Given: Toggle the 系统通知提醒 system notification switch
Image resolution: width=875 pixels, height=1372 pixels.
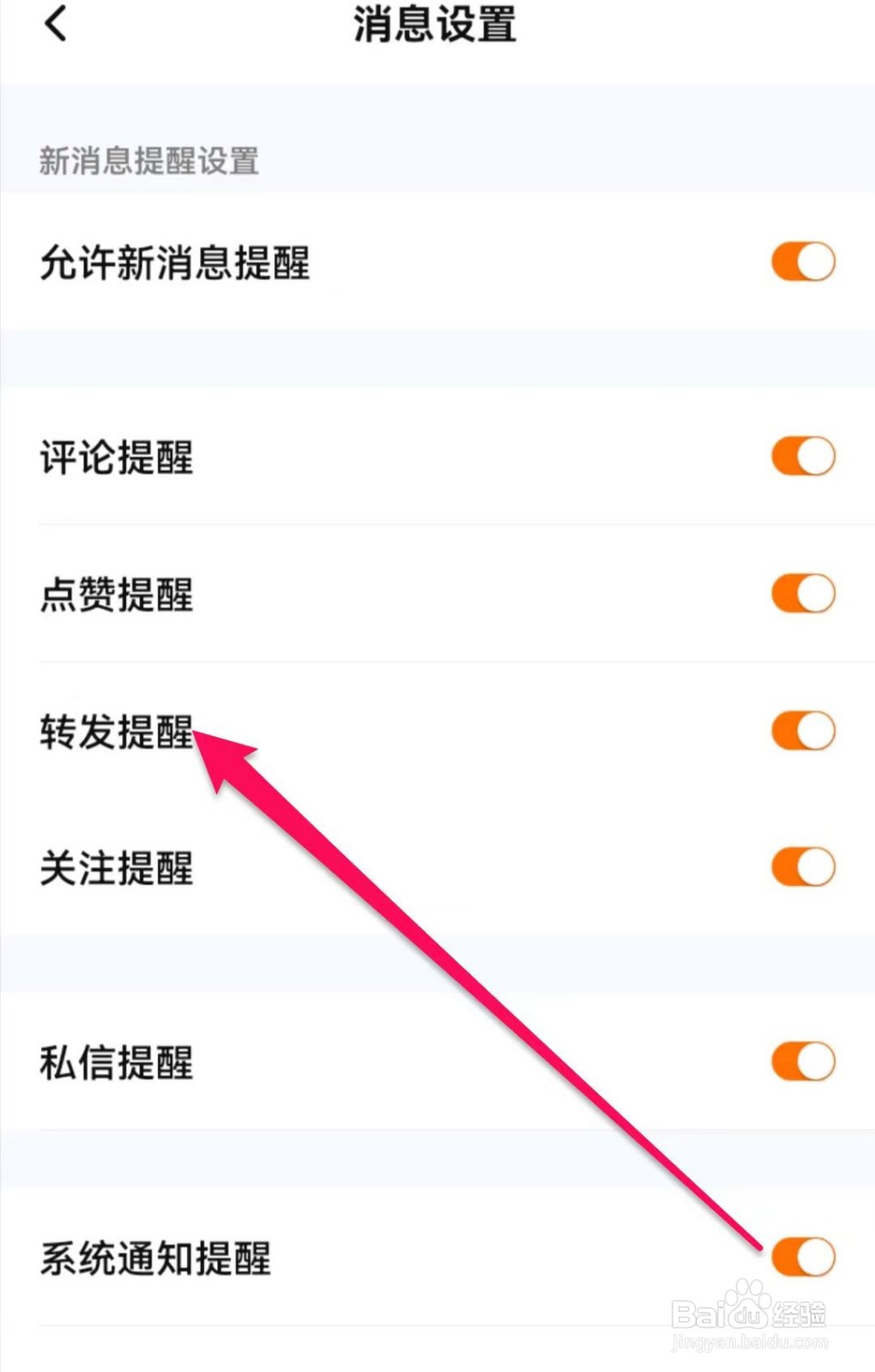Looking at the screenshot, I should [x=803, y=1255].
